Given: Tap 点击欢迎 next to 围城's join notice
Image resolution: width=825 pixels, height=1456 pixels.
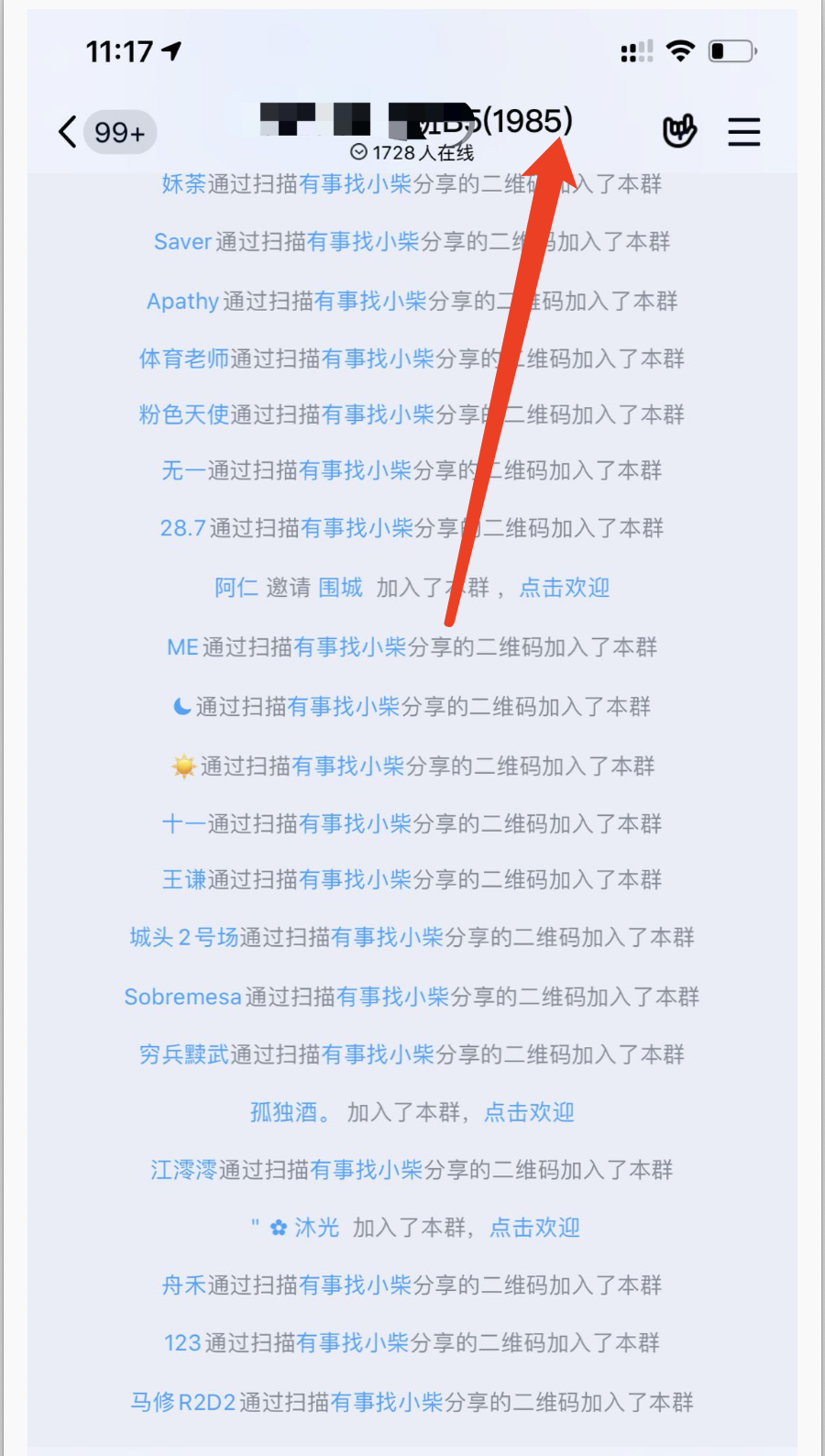Looking at the screenshot, I should (564, 588).
